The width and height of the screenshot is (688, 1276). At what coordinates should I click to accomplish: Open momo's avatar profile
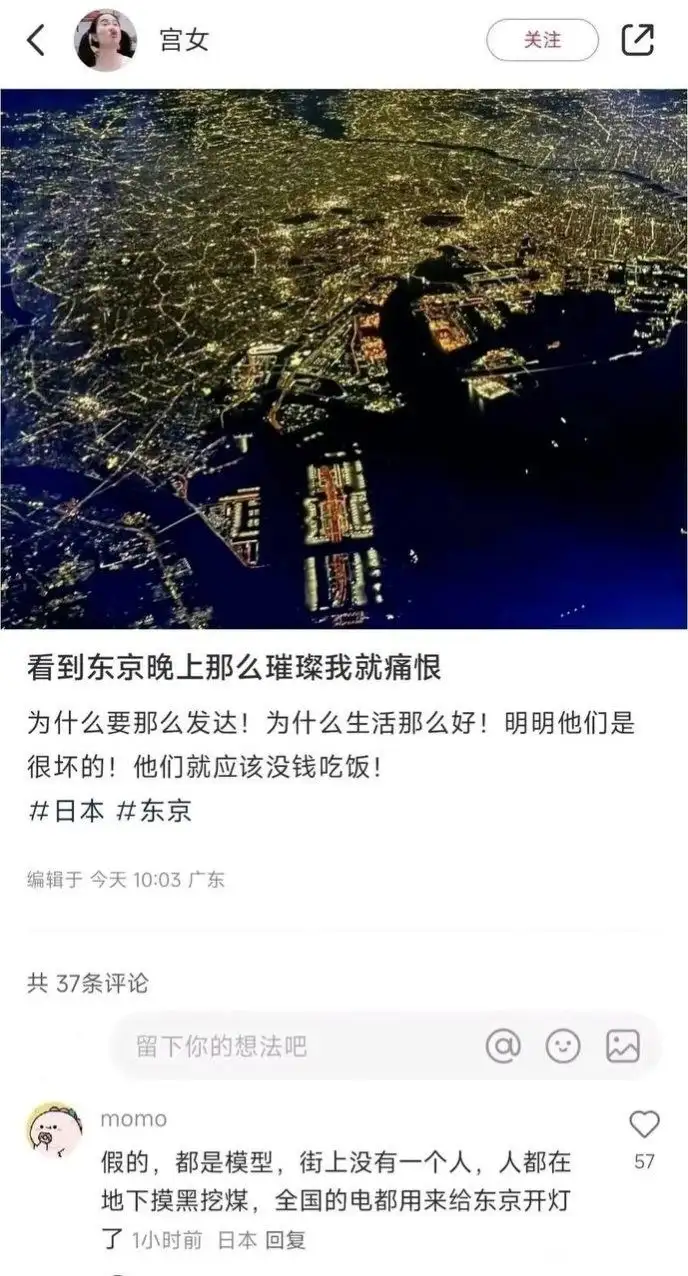tap(54, 1130)
